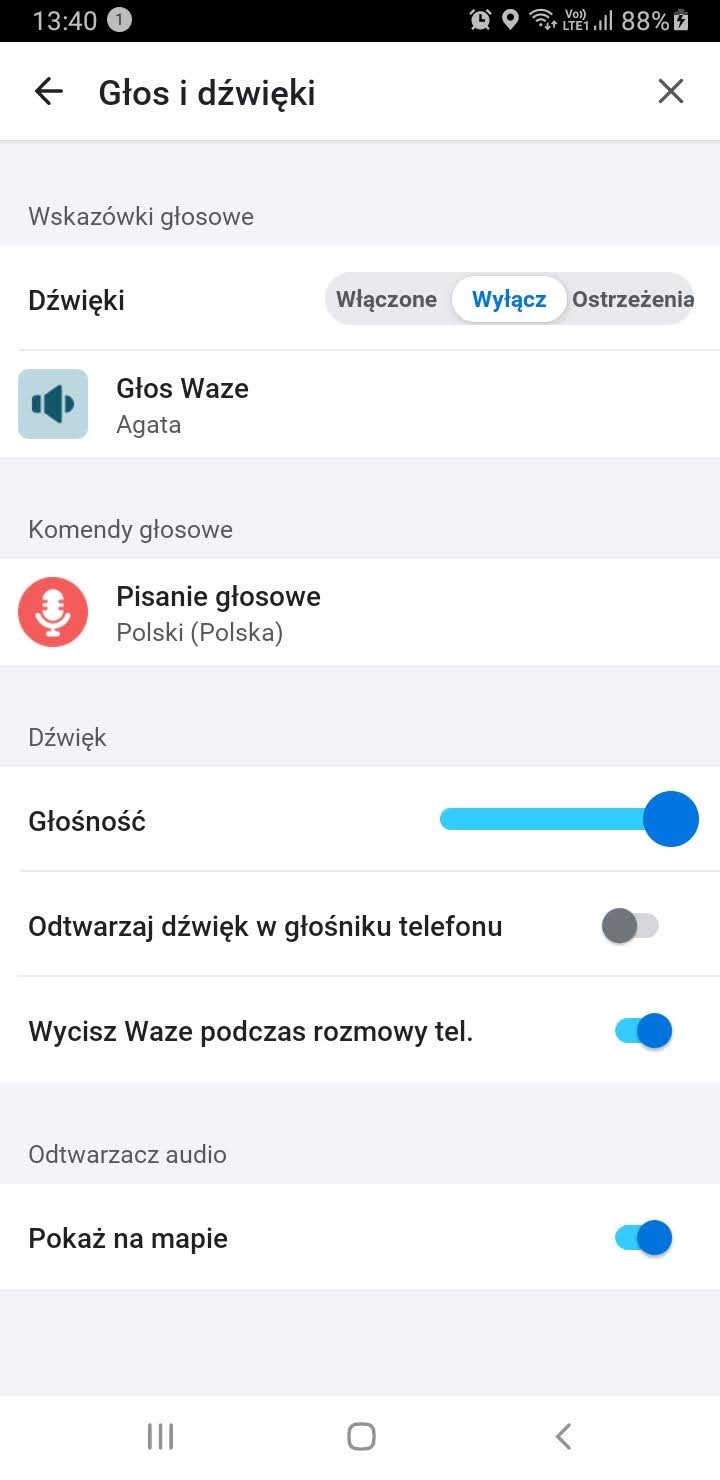This screenshot has height=1480, width=720.
Task: Tap the back arrow in the header
Action: (47, 91)
